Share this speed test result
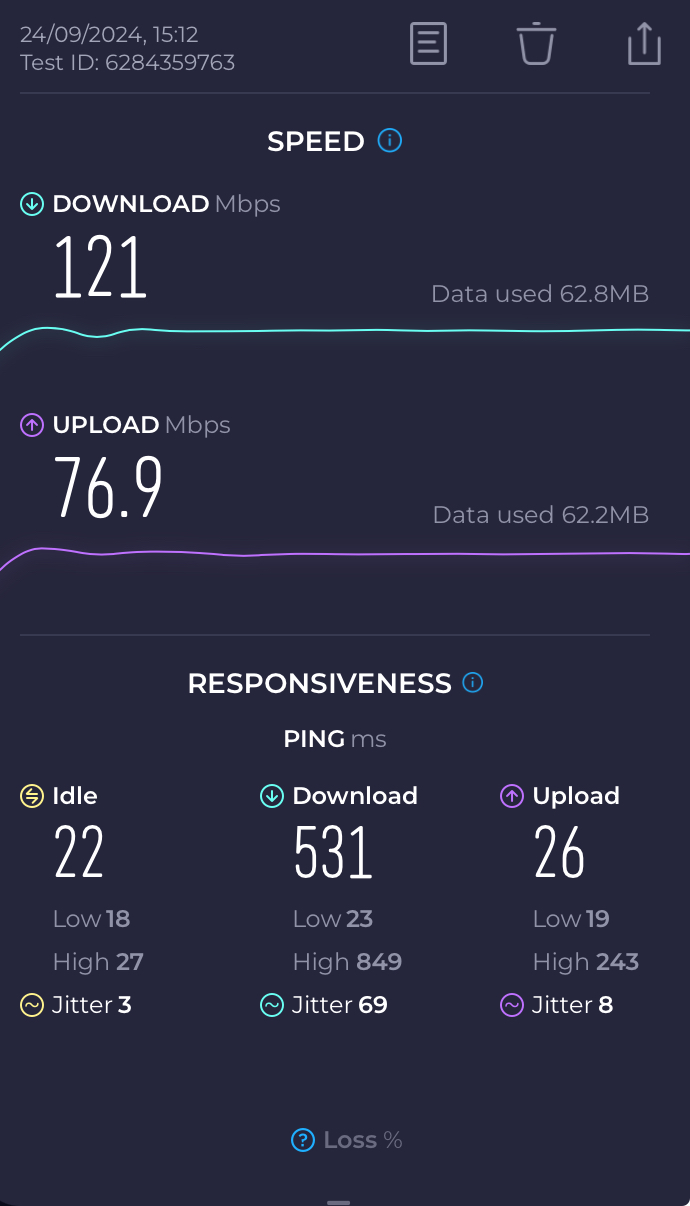Image resolution: width=690 pixels, height=1206 pixels. (x=644, y=44)
